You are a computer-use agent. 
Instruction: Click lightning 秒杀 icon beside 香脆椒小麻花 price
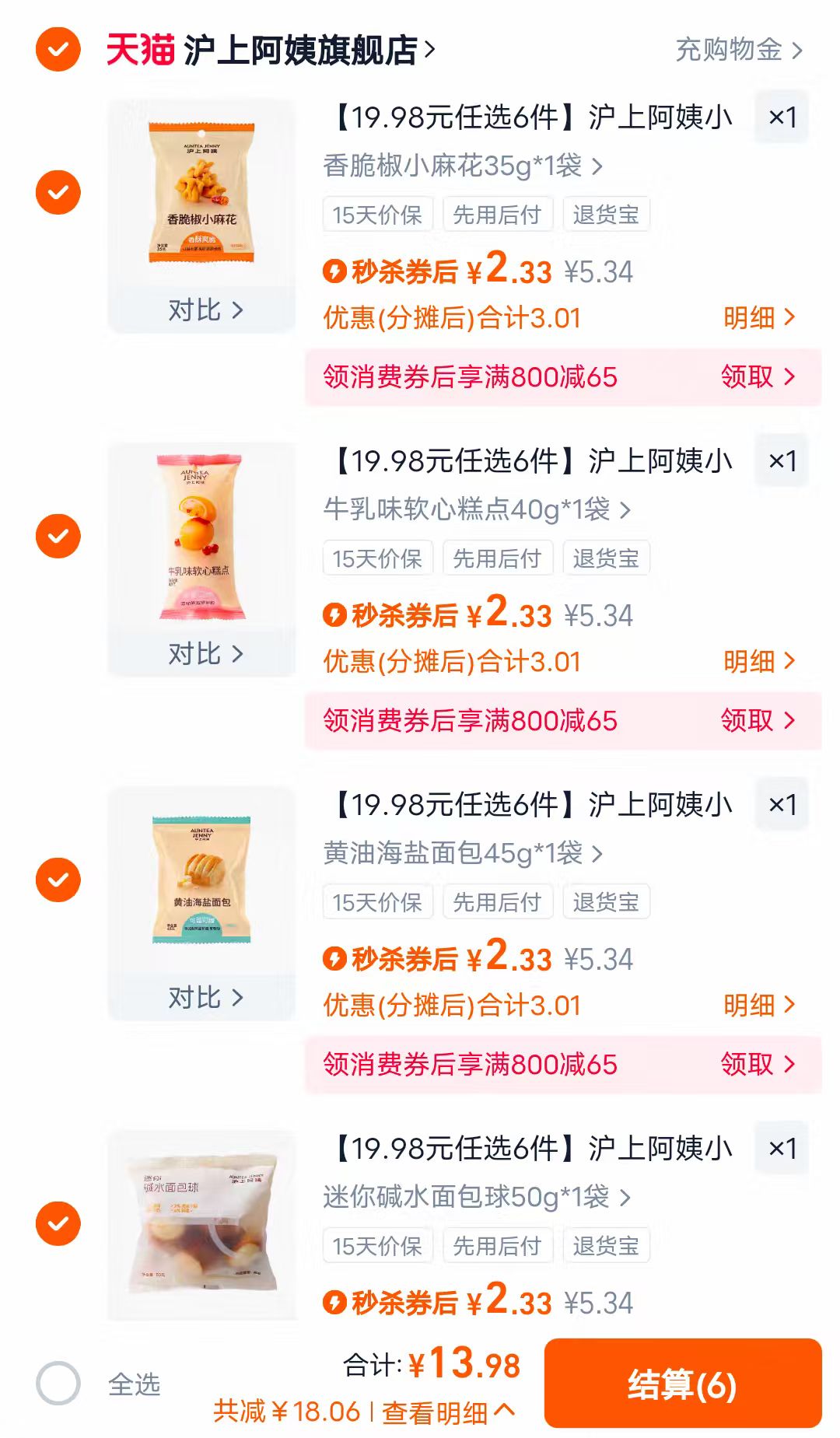(x=335, y=272)
